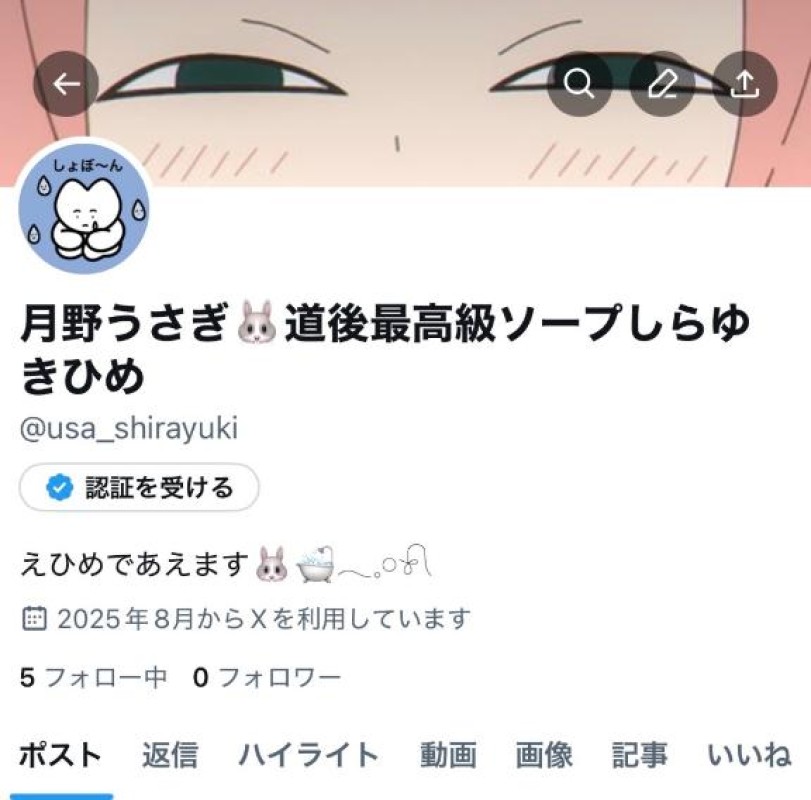Switch to the いいね tab

pos(749,756)
